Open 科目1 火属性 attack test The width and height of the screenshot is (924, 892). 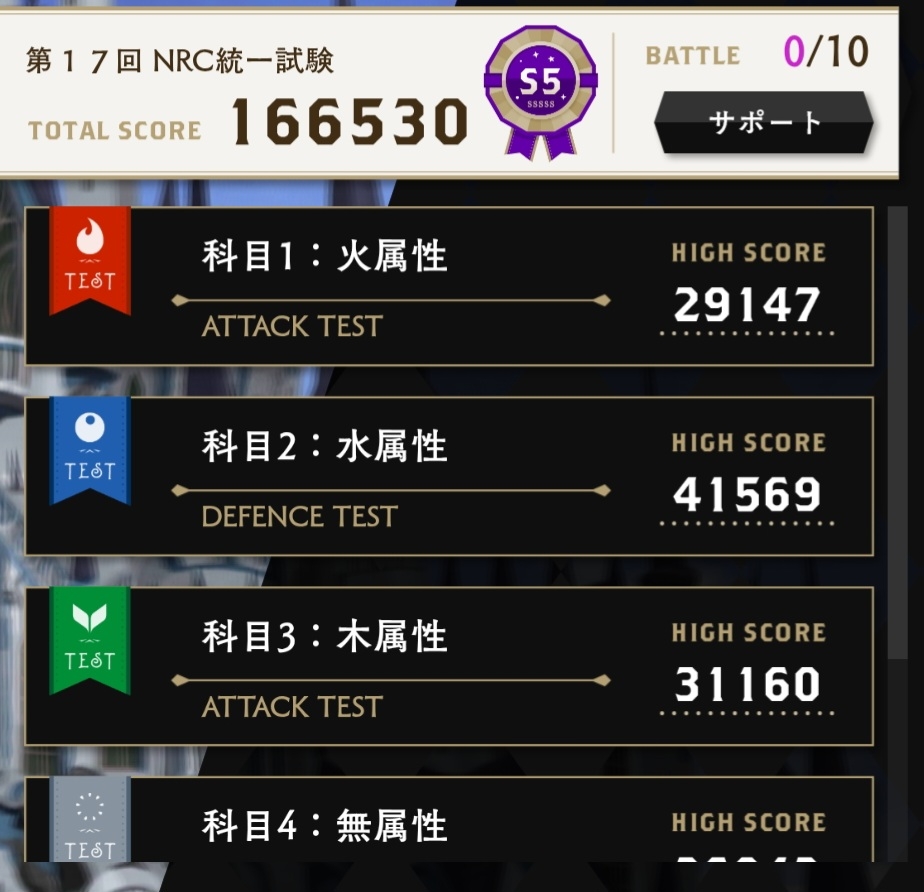click(x=448, y=286)
